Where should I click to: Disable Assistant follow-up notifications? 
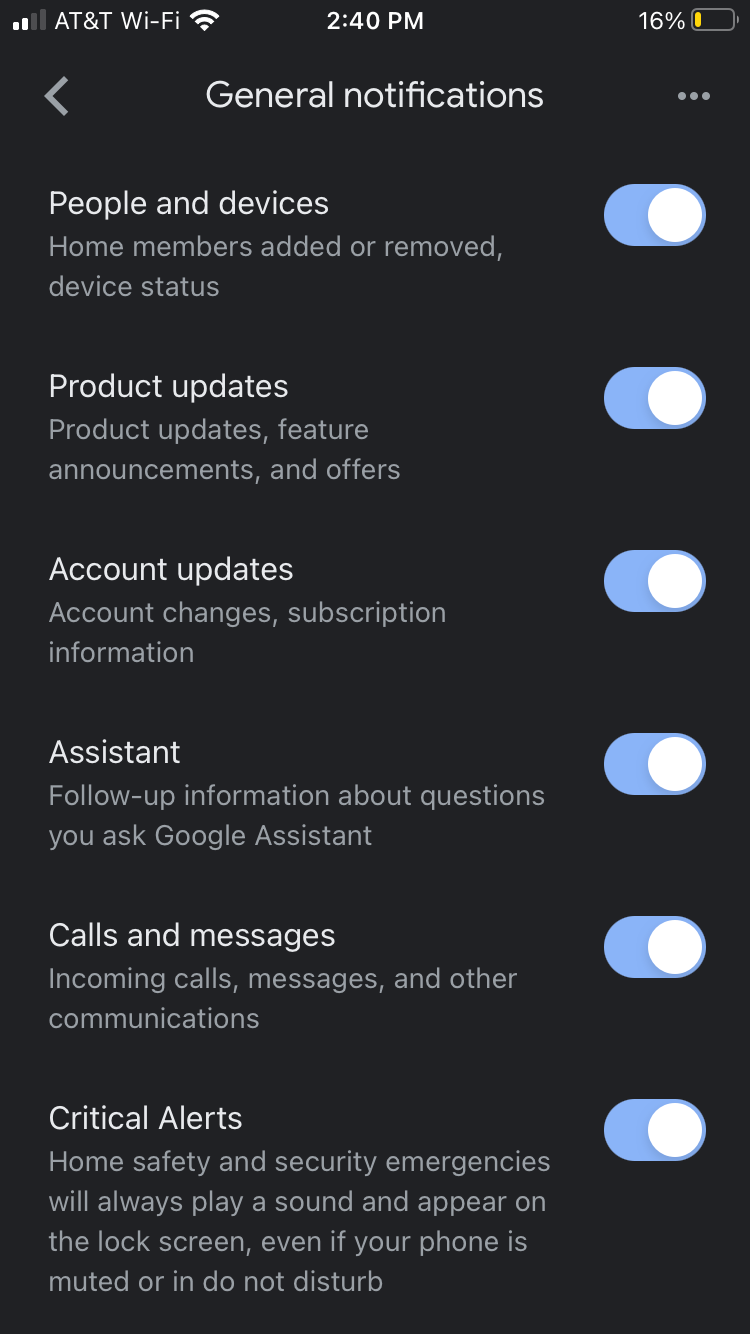654,764
